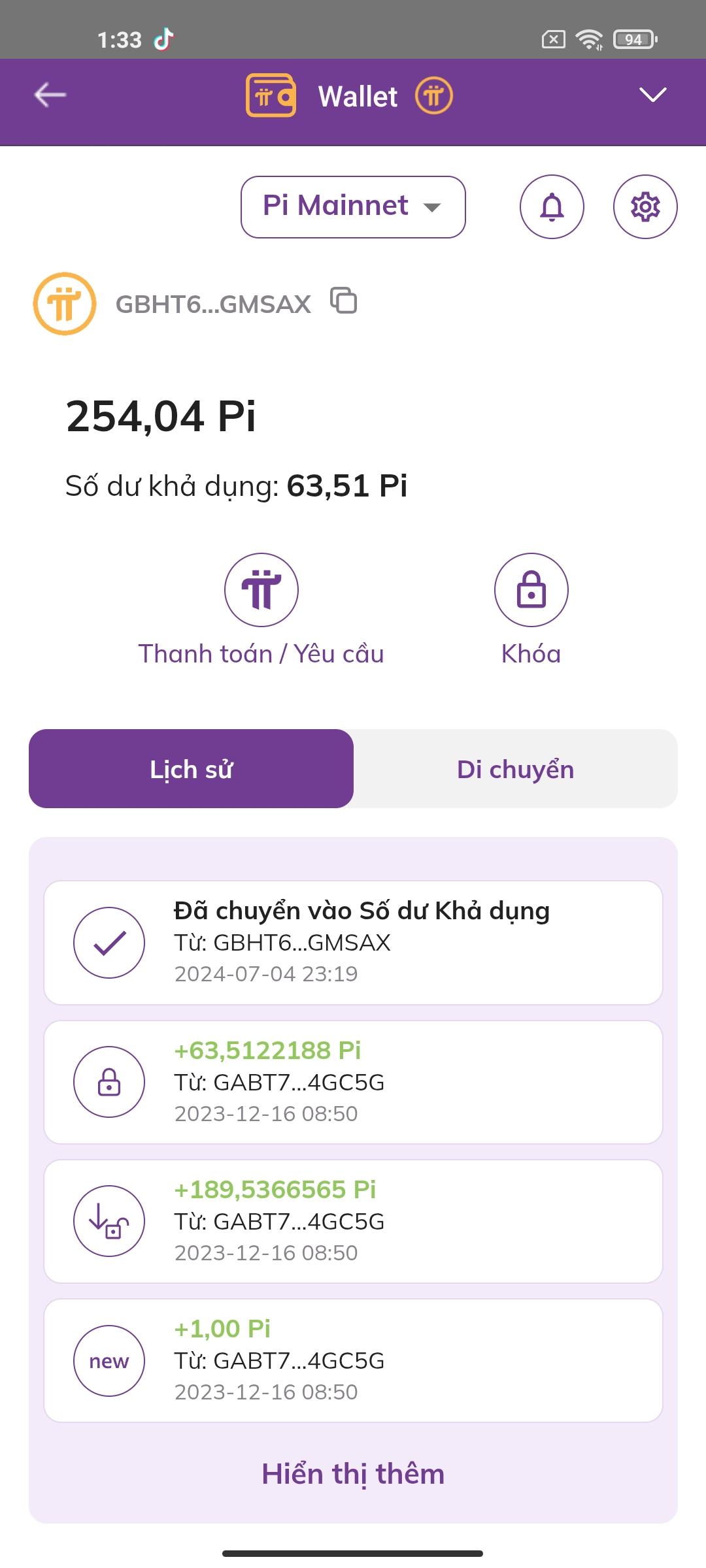The width and height of the screenshot is (706, 1568).
Task: Open the notifications bell
Action: point(552,206)
